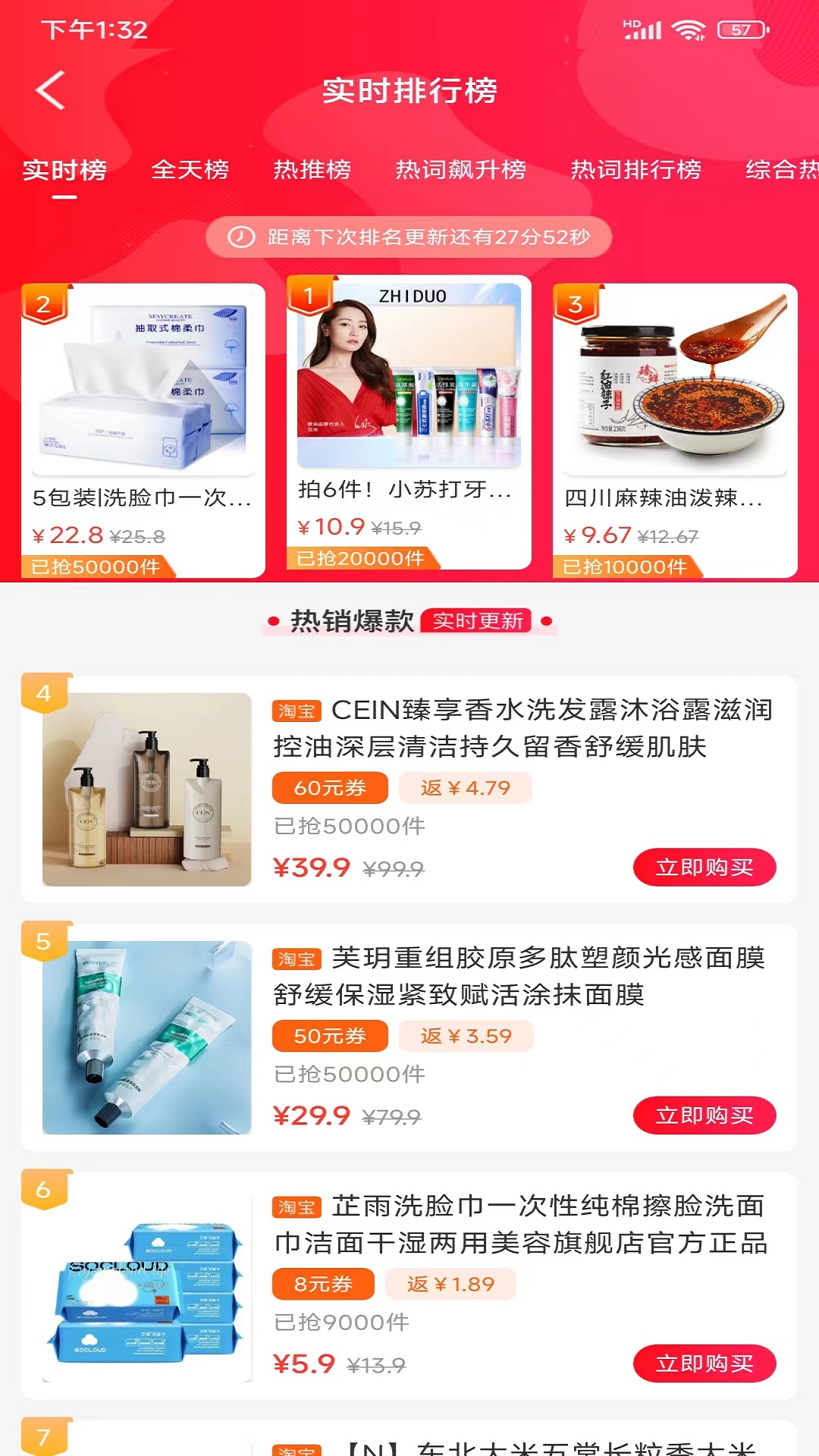Open the 热词飙升榜 tab
Screen dimensions: 819x1456
tap(458, 170)
